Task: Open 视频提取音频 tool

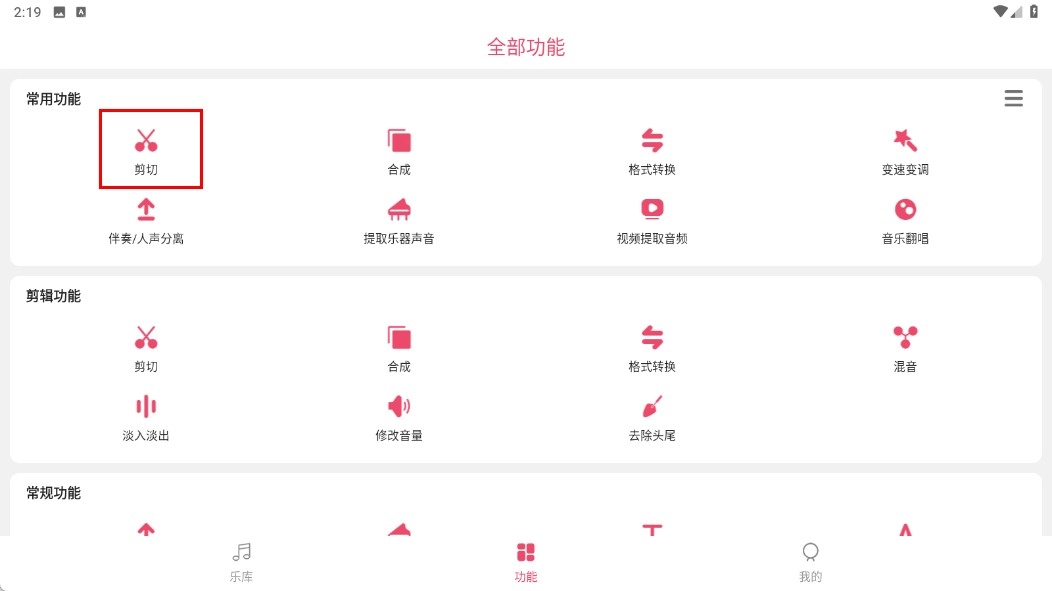Action: (x=652, y=220)
